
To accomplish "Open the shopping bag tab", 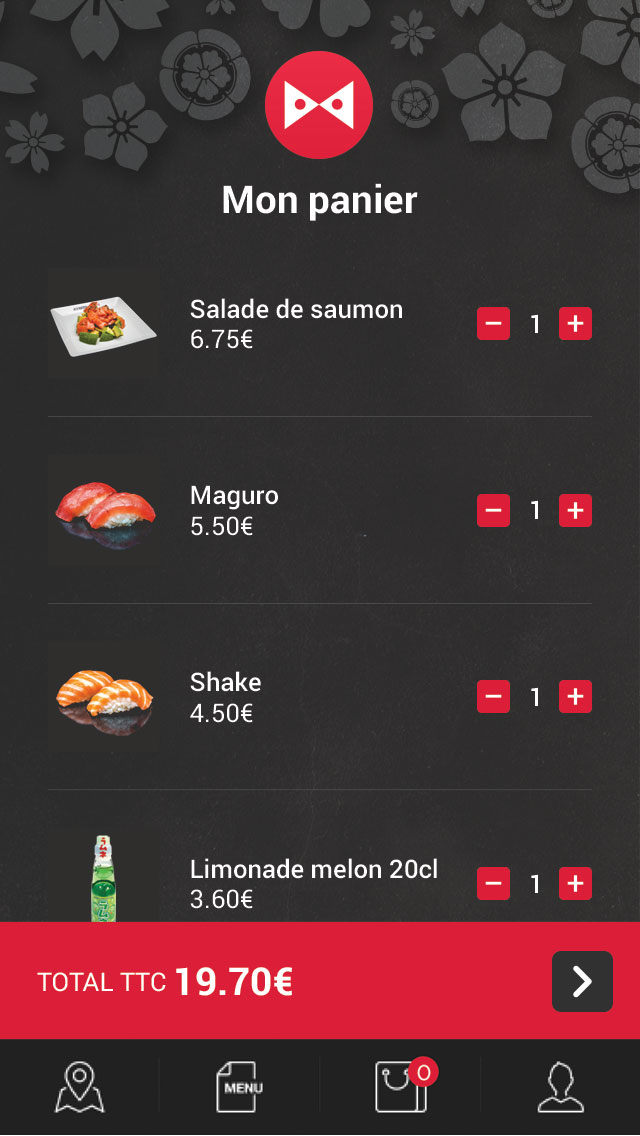I will pyautogui.click(x=401, y=1087).
